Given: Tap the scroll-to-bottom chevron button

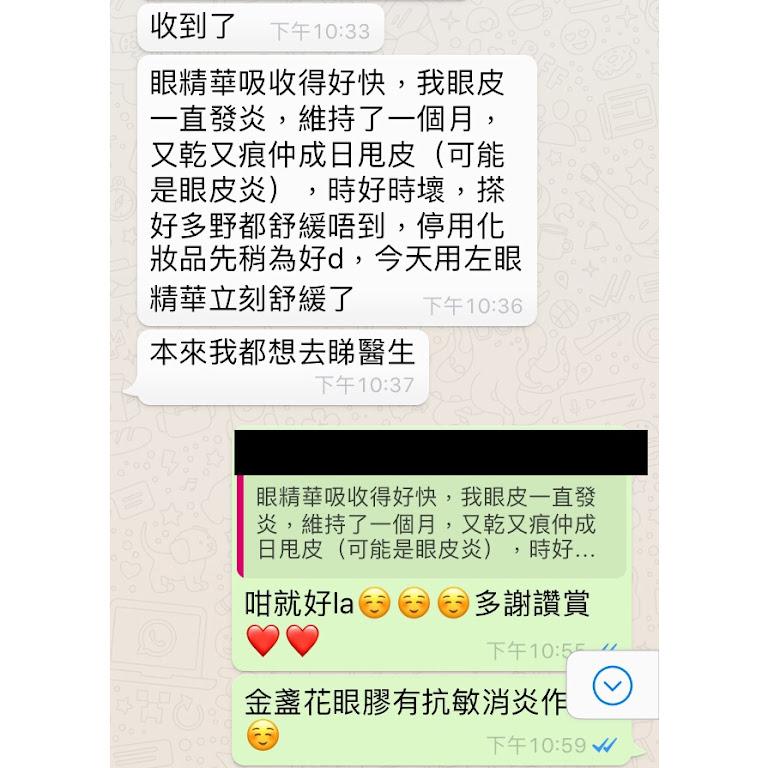Looking at the screenshot, I should 612,685.
